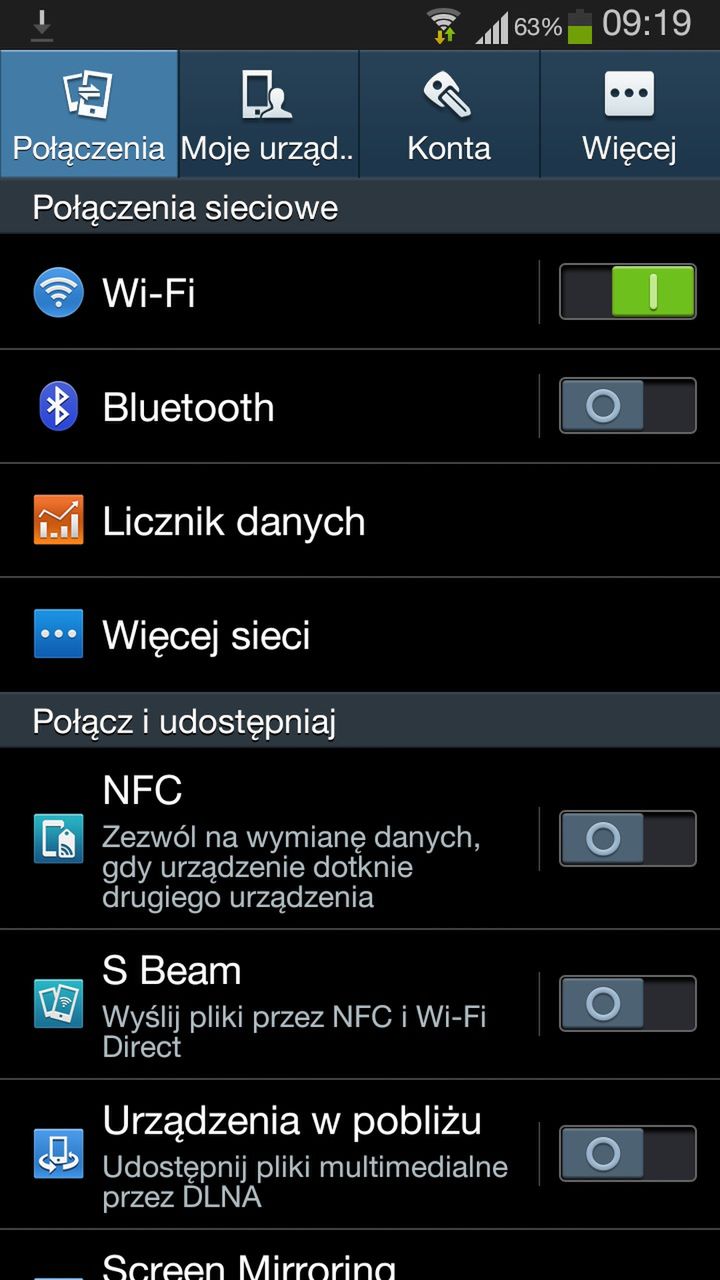Tap the Więcej sieci icon
720x1280 pixels.
pos(59,635)
